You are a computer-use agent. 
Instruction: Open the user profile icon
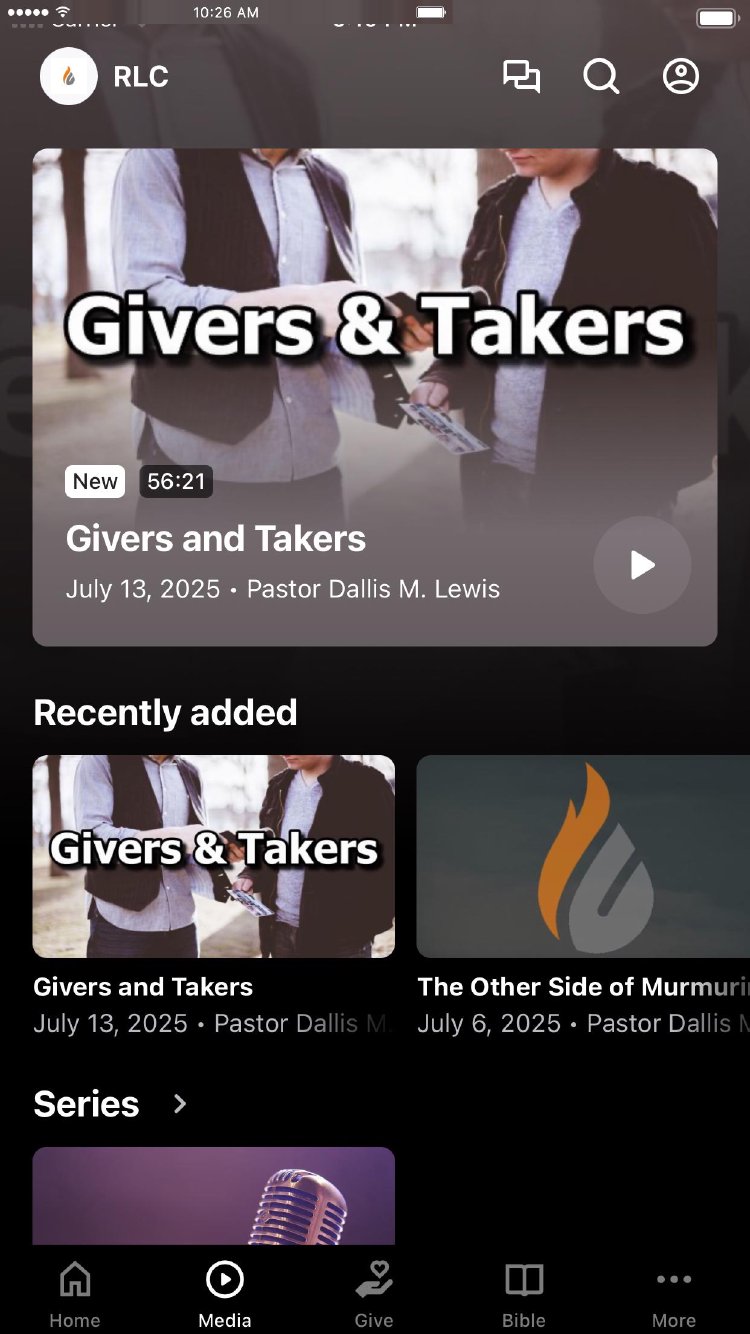click(681, 77)
